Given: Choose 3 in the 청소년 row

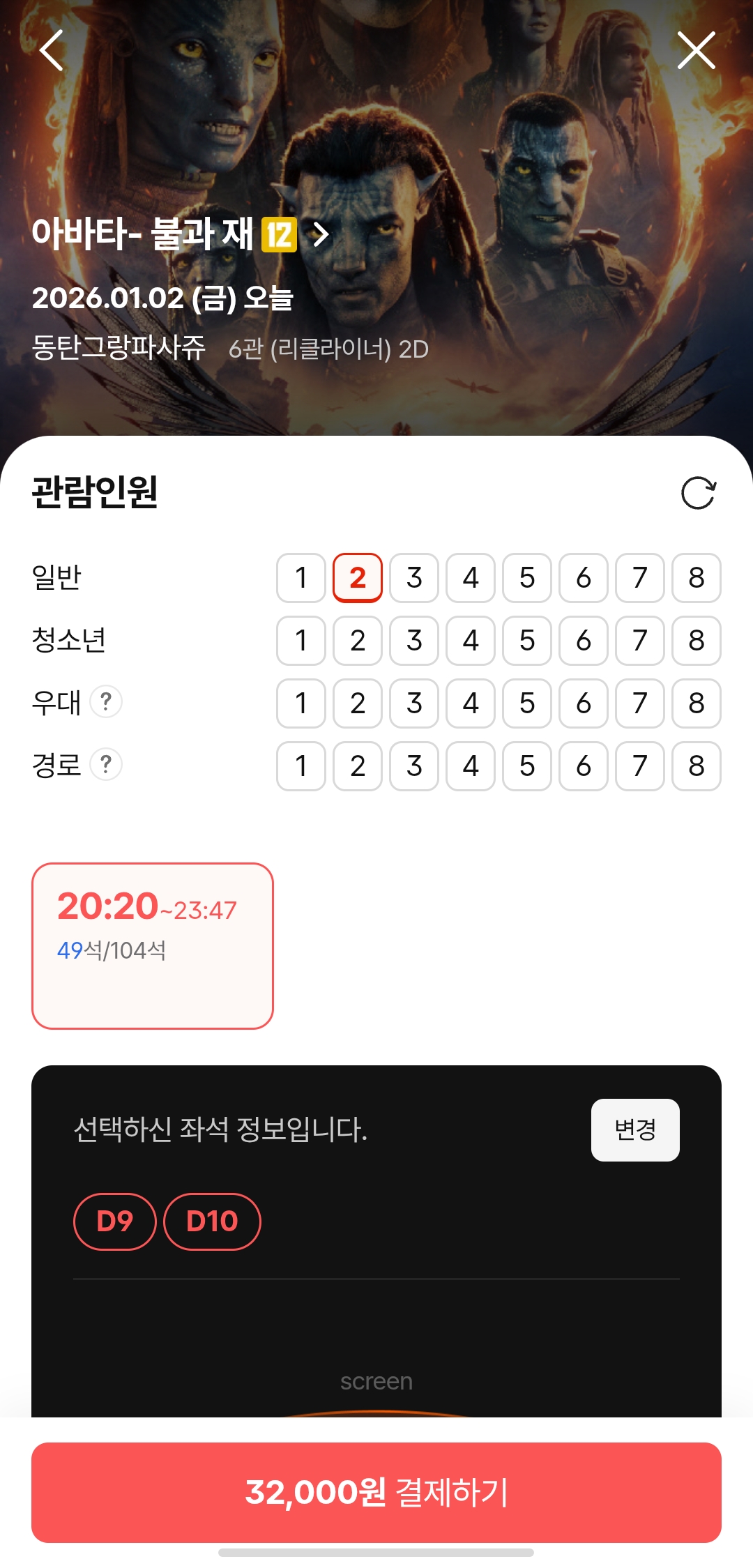Looking at the screenshot, I should tap(414, 641).
